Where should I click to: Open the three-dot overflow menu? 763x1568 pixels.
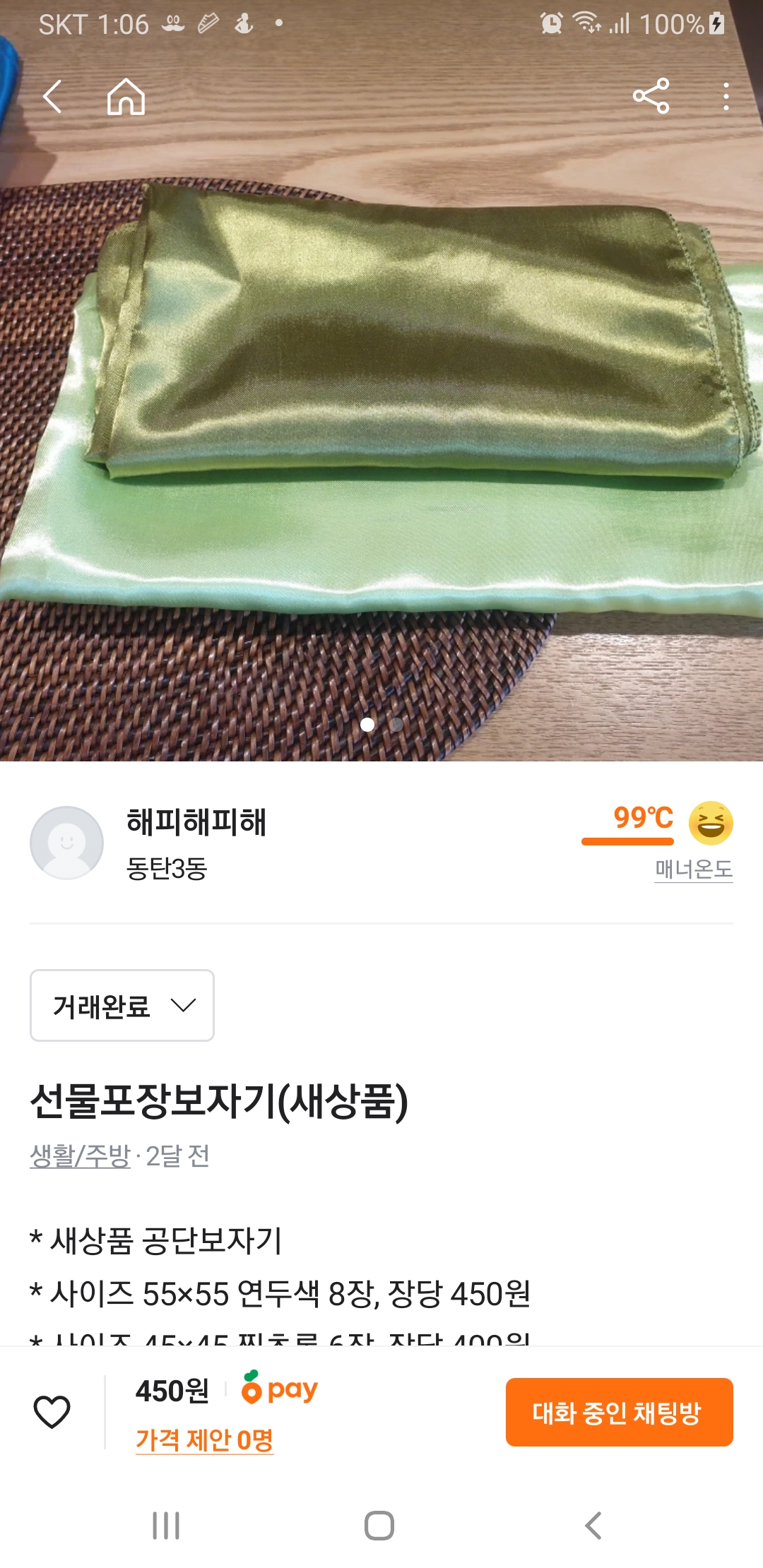[726, 97]
